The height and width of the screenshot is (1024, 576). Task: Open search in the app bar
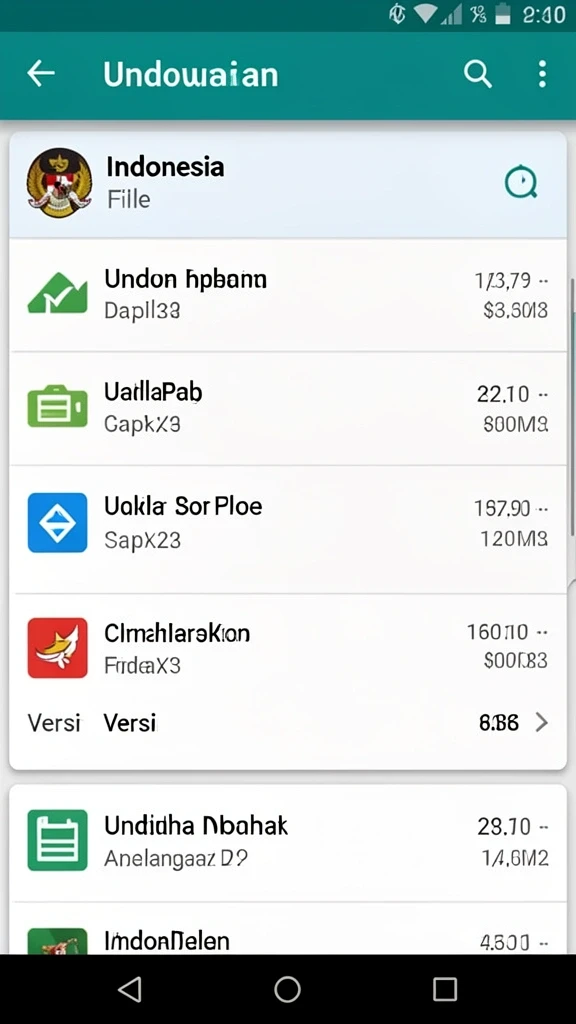click(477, 74)
